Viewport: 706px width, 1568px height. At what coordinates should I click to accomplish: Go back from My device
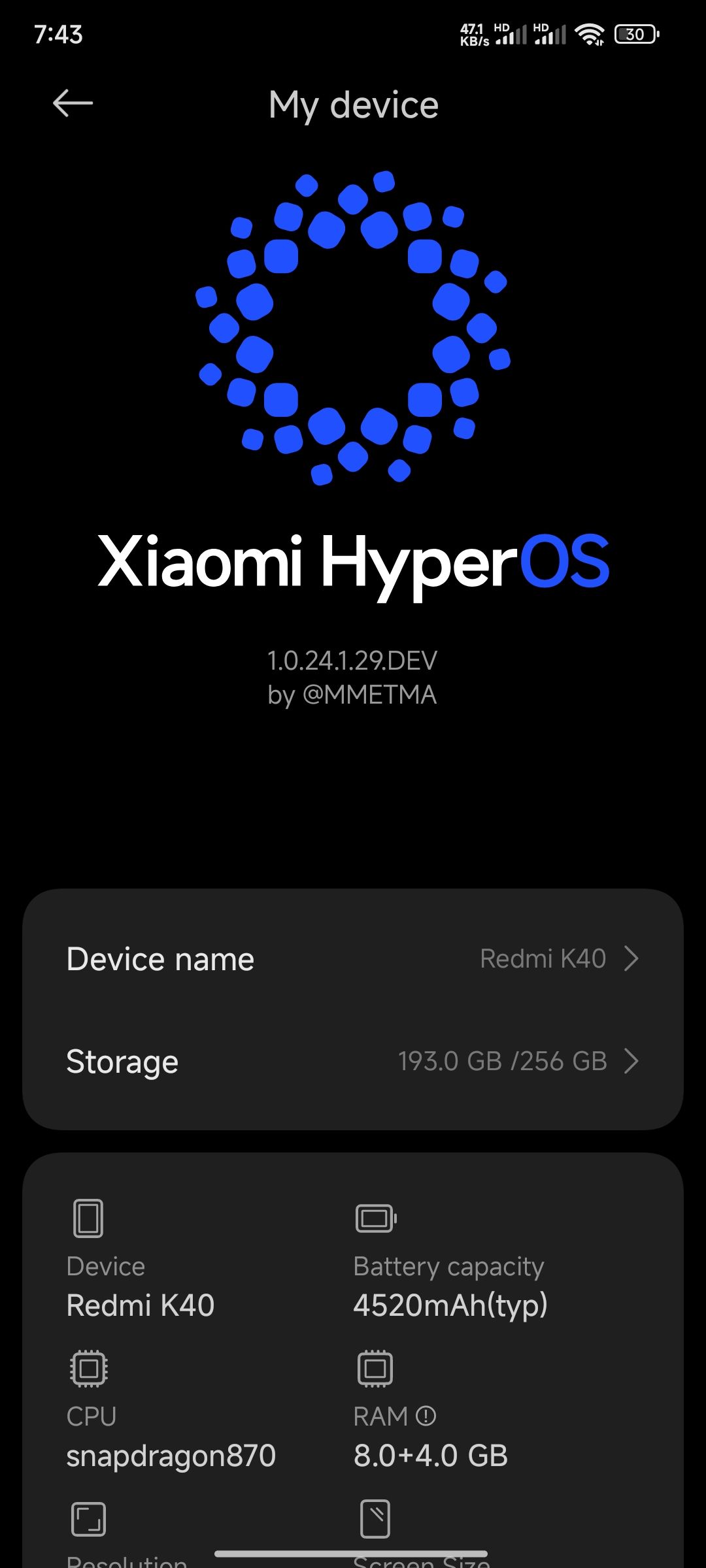click(73, 103)
